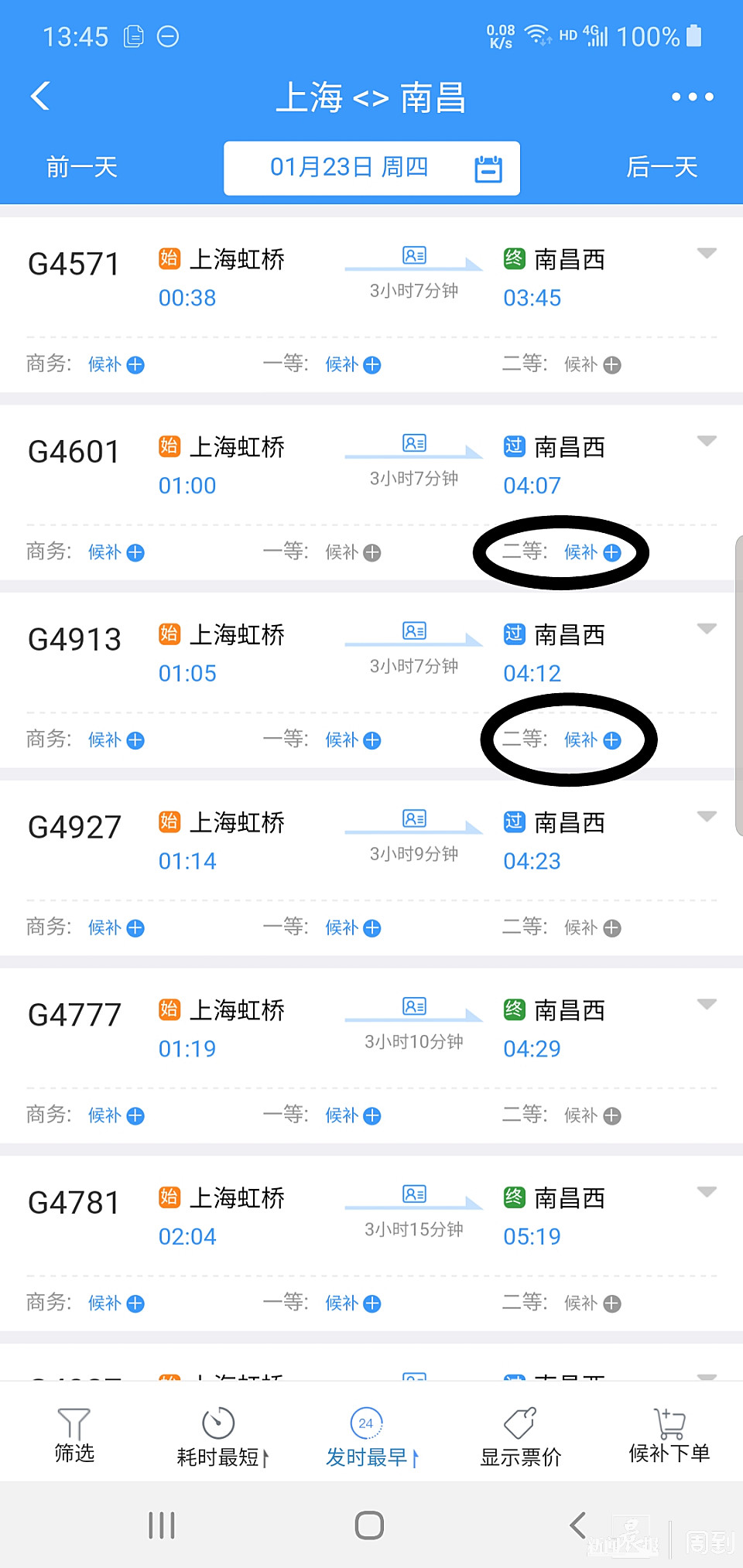Switch to the previous day 前一天
The image size is (743, 1568).
[81, 167]
